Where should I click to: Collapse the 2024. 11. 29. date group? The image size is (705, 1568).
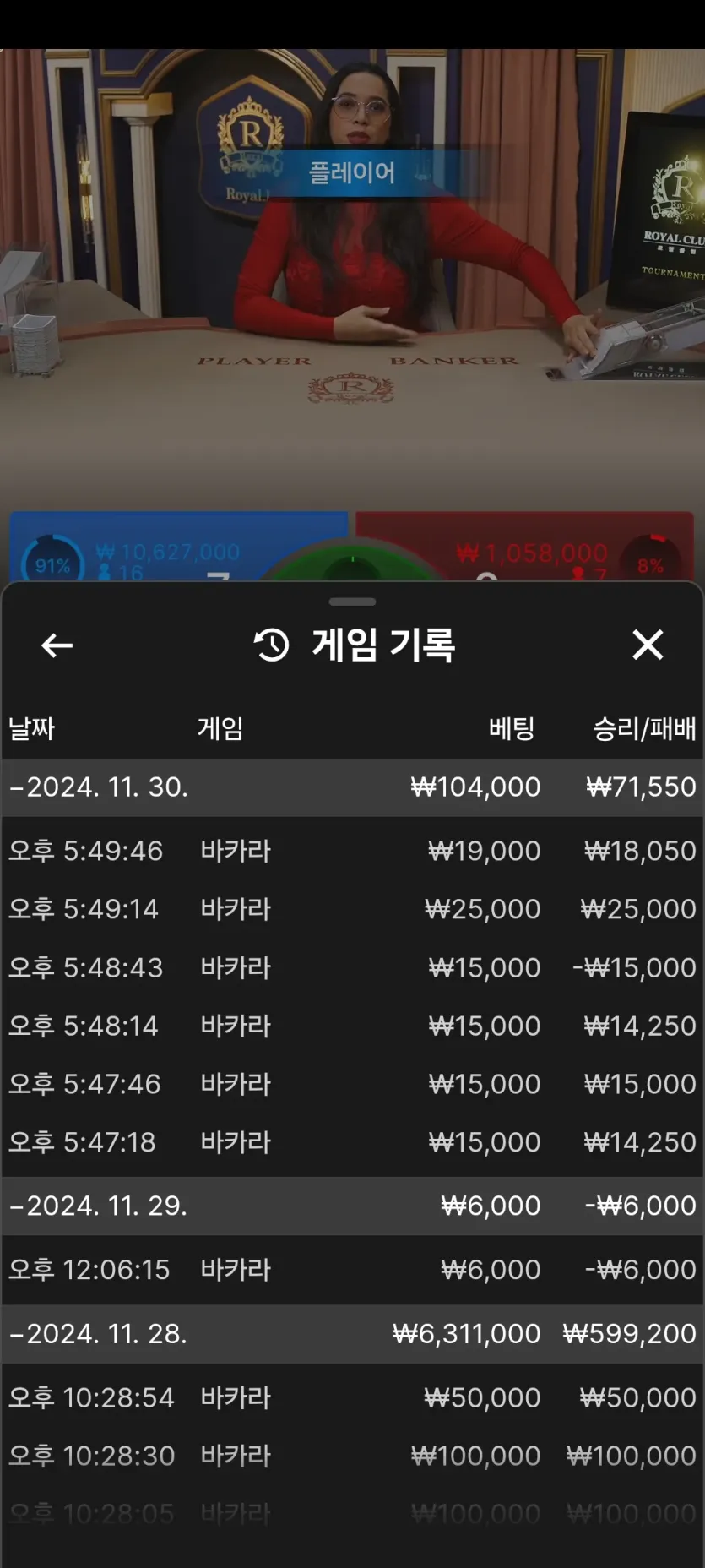point(99,1206)
